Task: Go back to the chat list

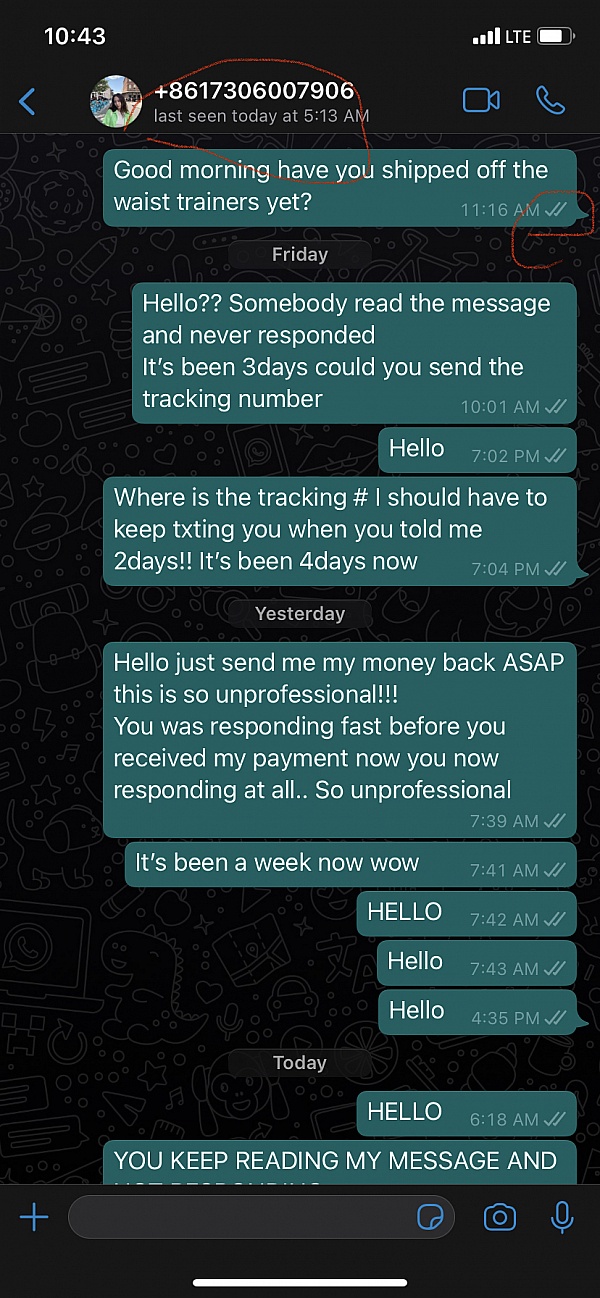Action: tap(28, 101)
